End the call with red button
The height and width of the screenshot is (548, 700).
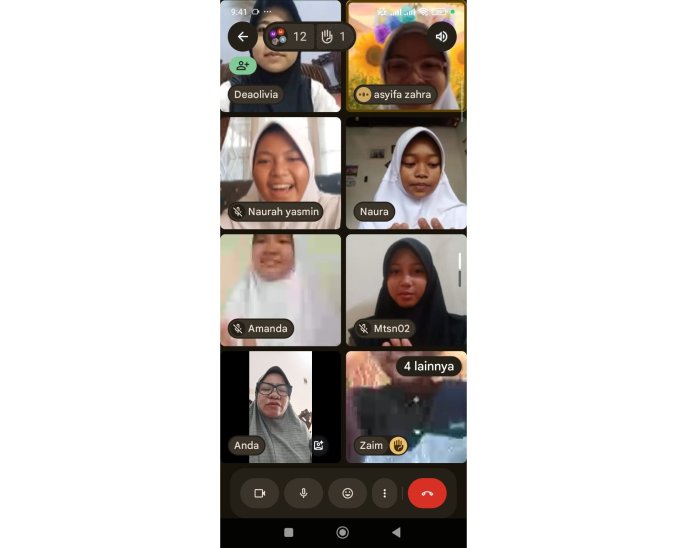[427, 493]
